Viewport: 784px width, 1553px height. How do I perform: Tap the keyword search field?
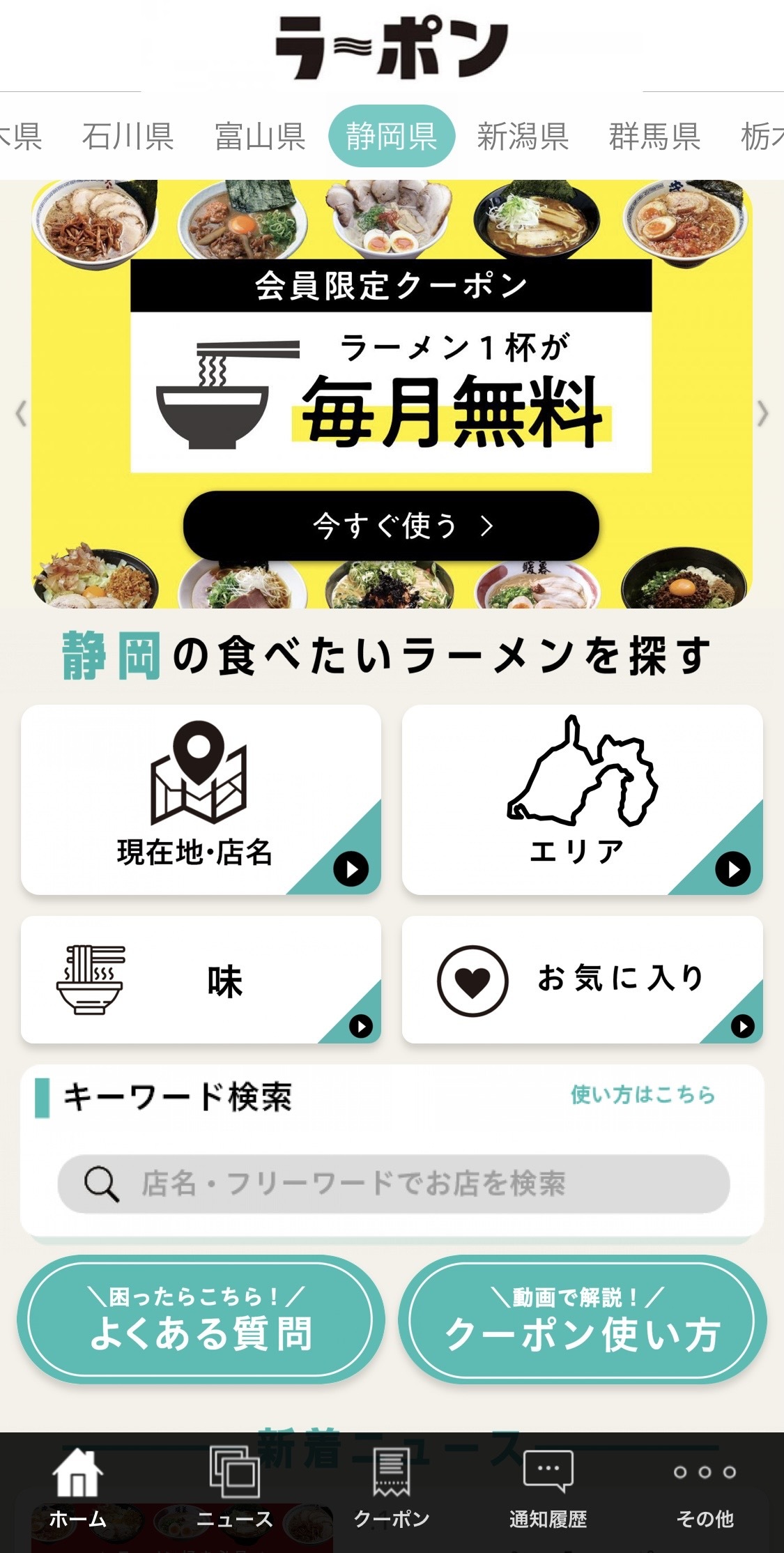coord(394,1184)
